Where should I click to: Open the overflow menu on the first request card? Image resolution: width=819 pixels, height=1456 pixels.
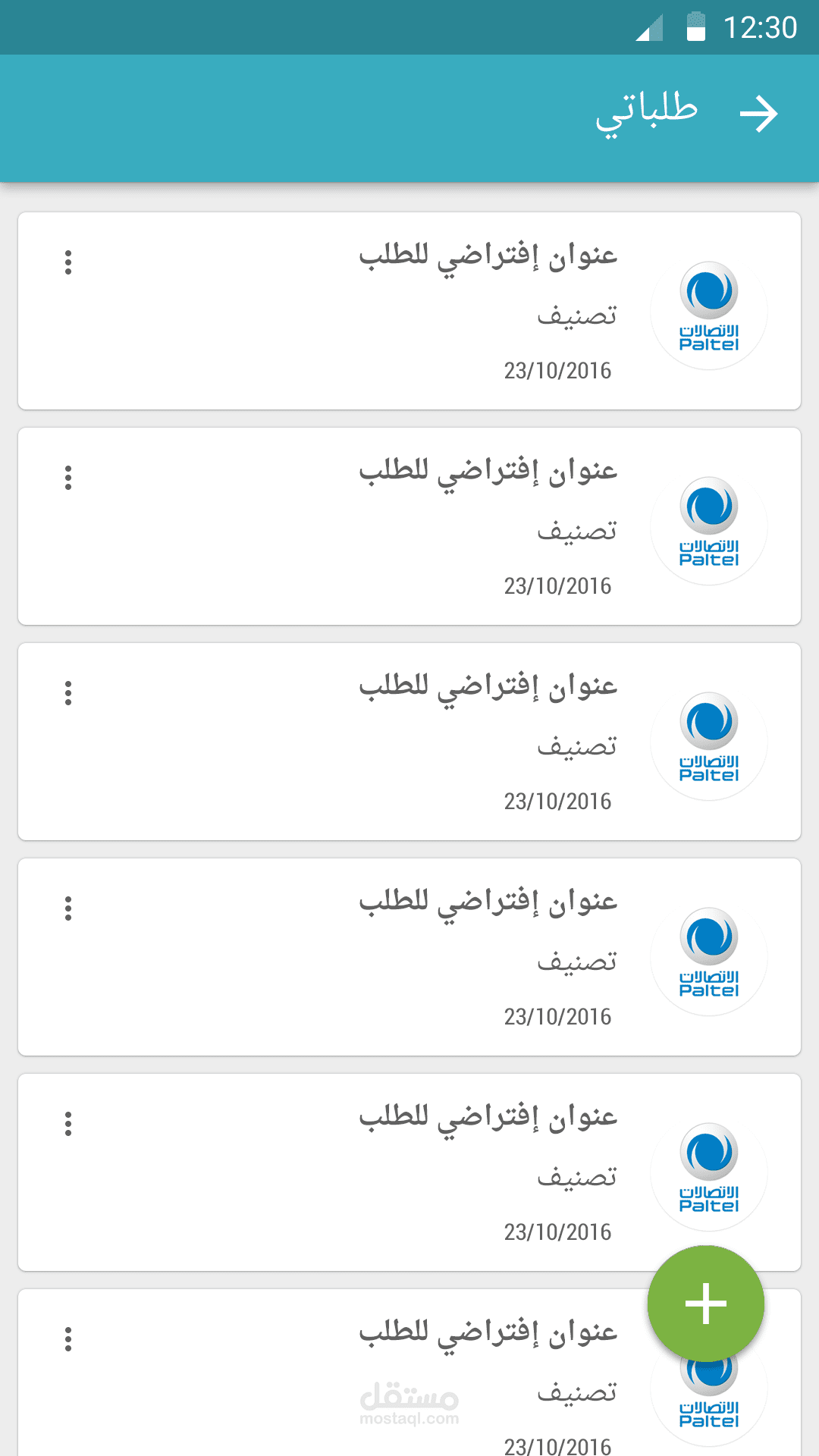pyautogui.click(x=68, y=262)
